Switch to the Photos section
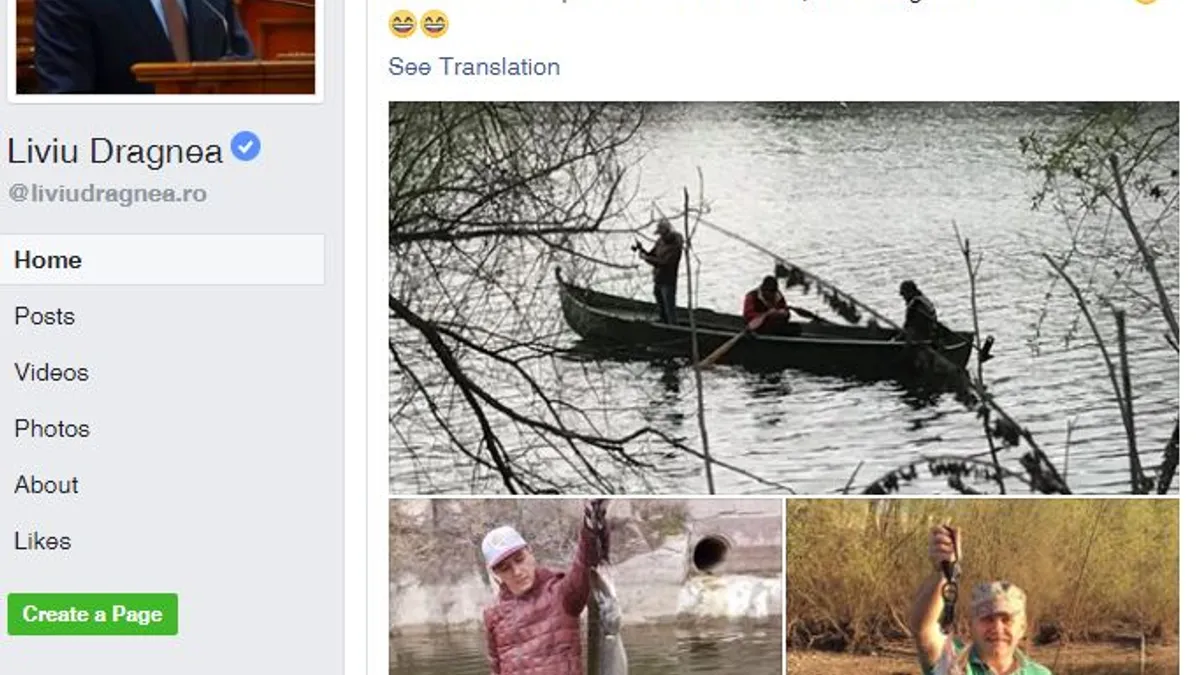Viewport: 1200px width, 675px height. click(x=52, y=428)
